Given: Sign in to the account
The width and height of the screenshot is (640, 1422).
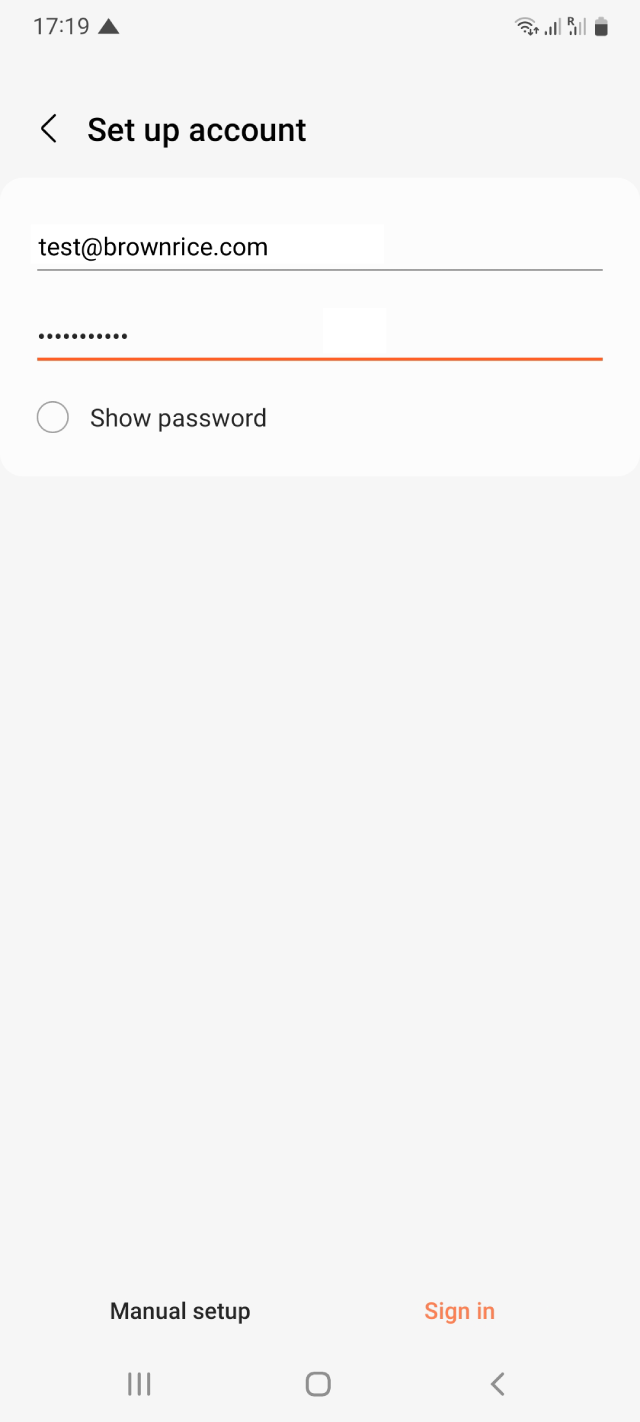Looking at the screenshot, I should tap(459, 1311).
